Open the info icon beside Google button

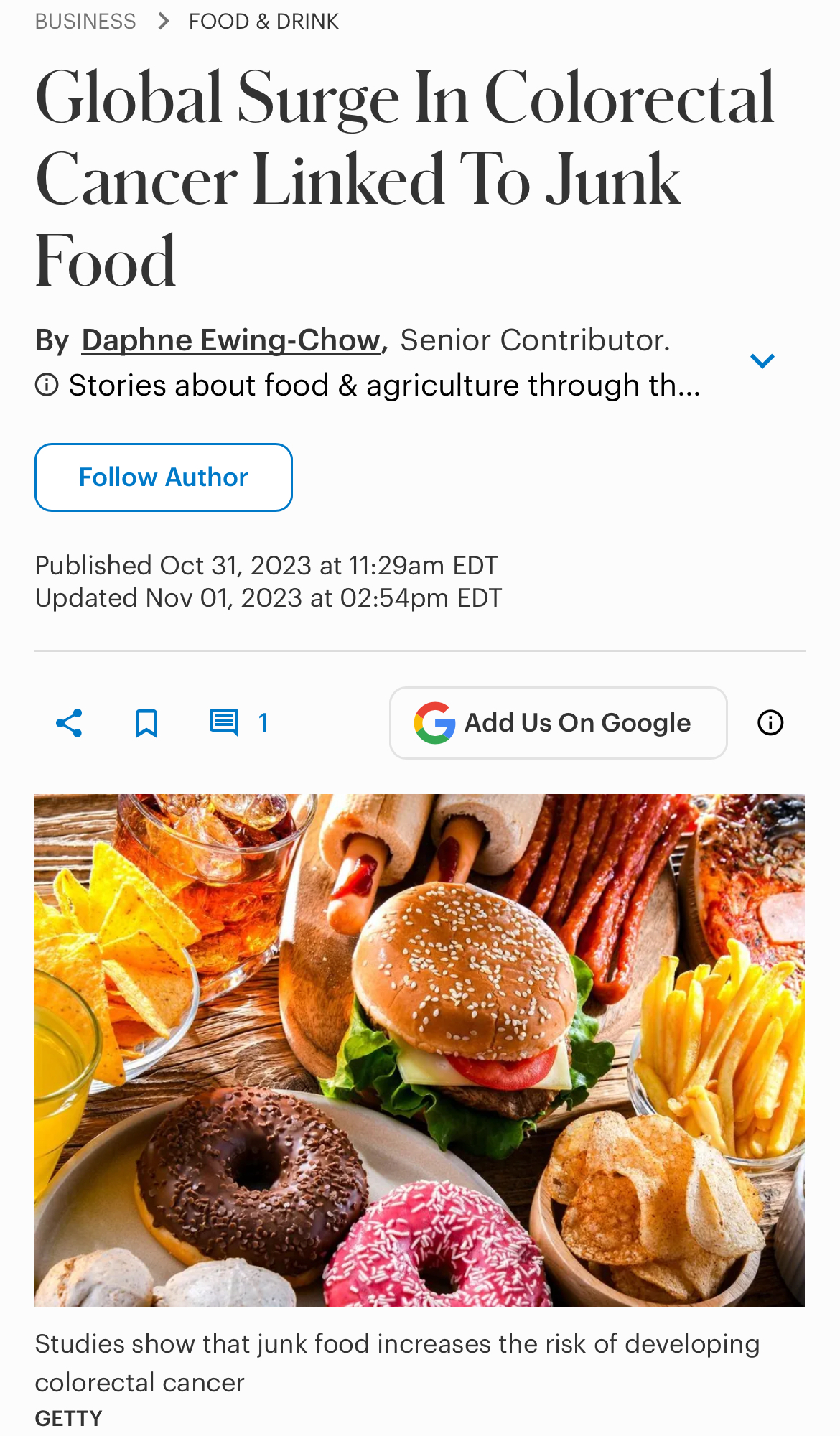coord(770,722)
